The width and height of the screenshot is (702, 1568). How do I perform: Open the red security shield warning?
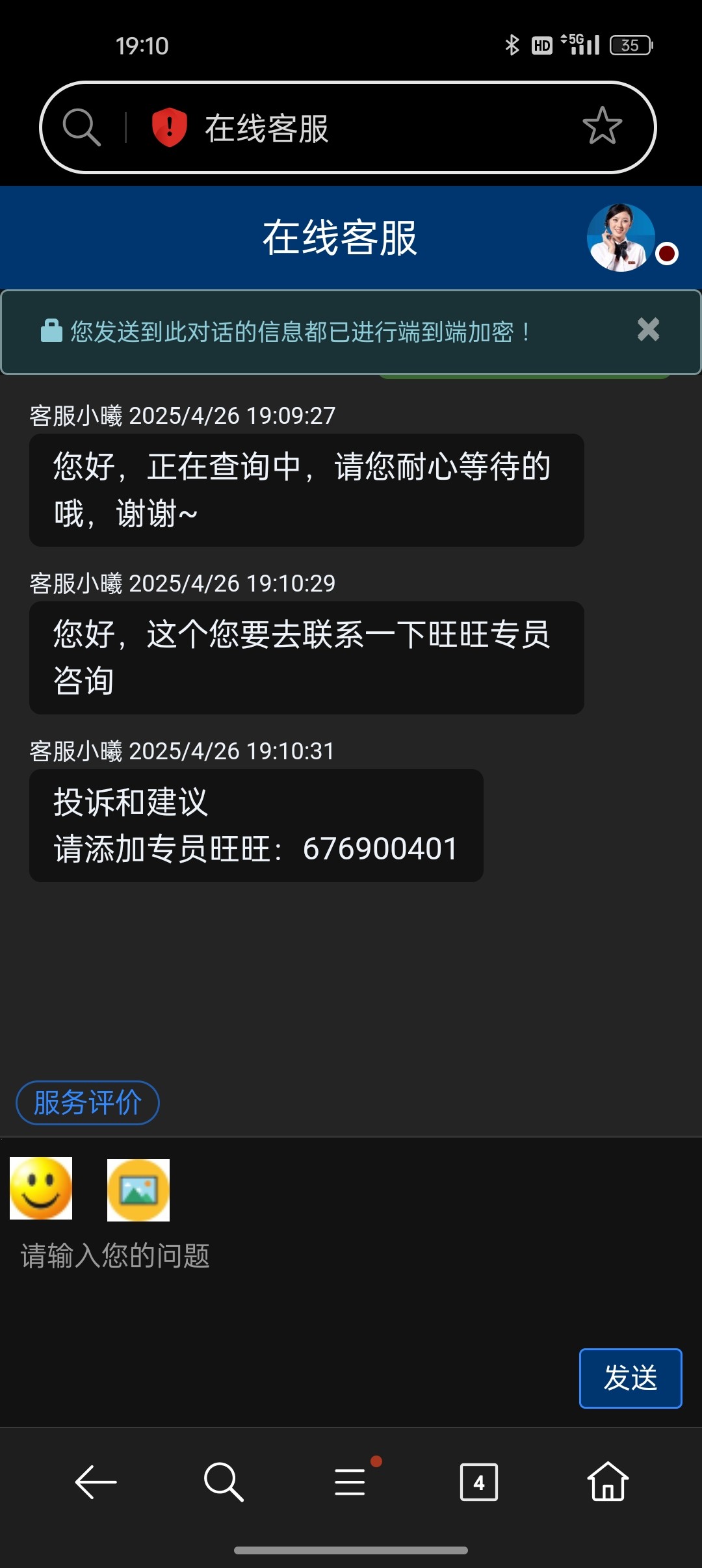[169, 127]
